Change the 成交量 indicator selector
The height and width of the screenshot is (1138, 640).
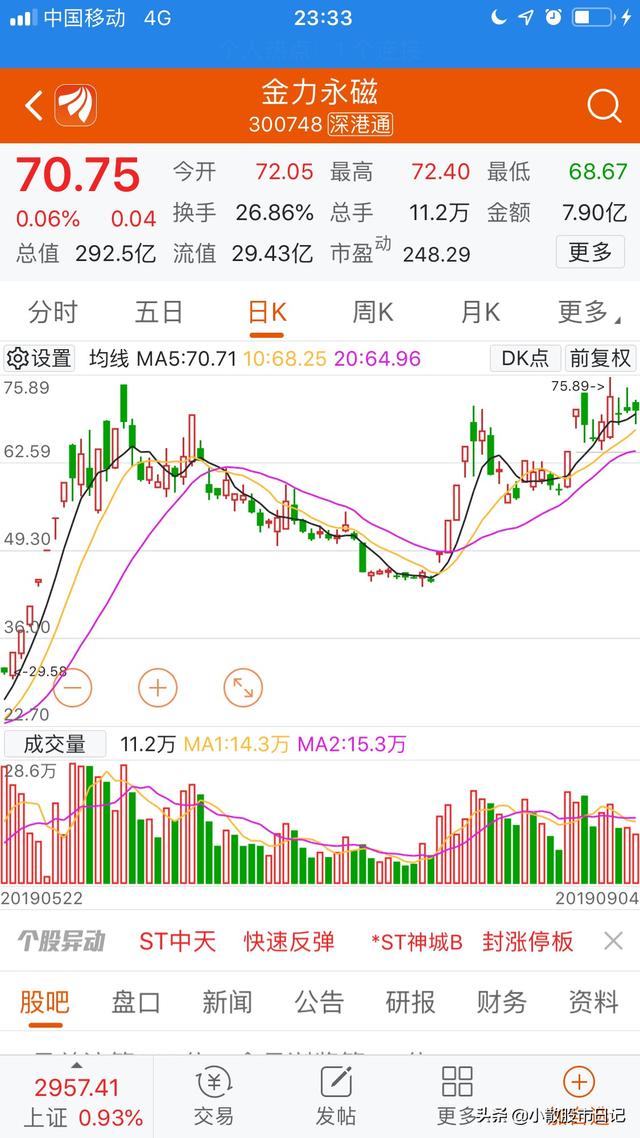[55, 744]
